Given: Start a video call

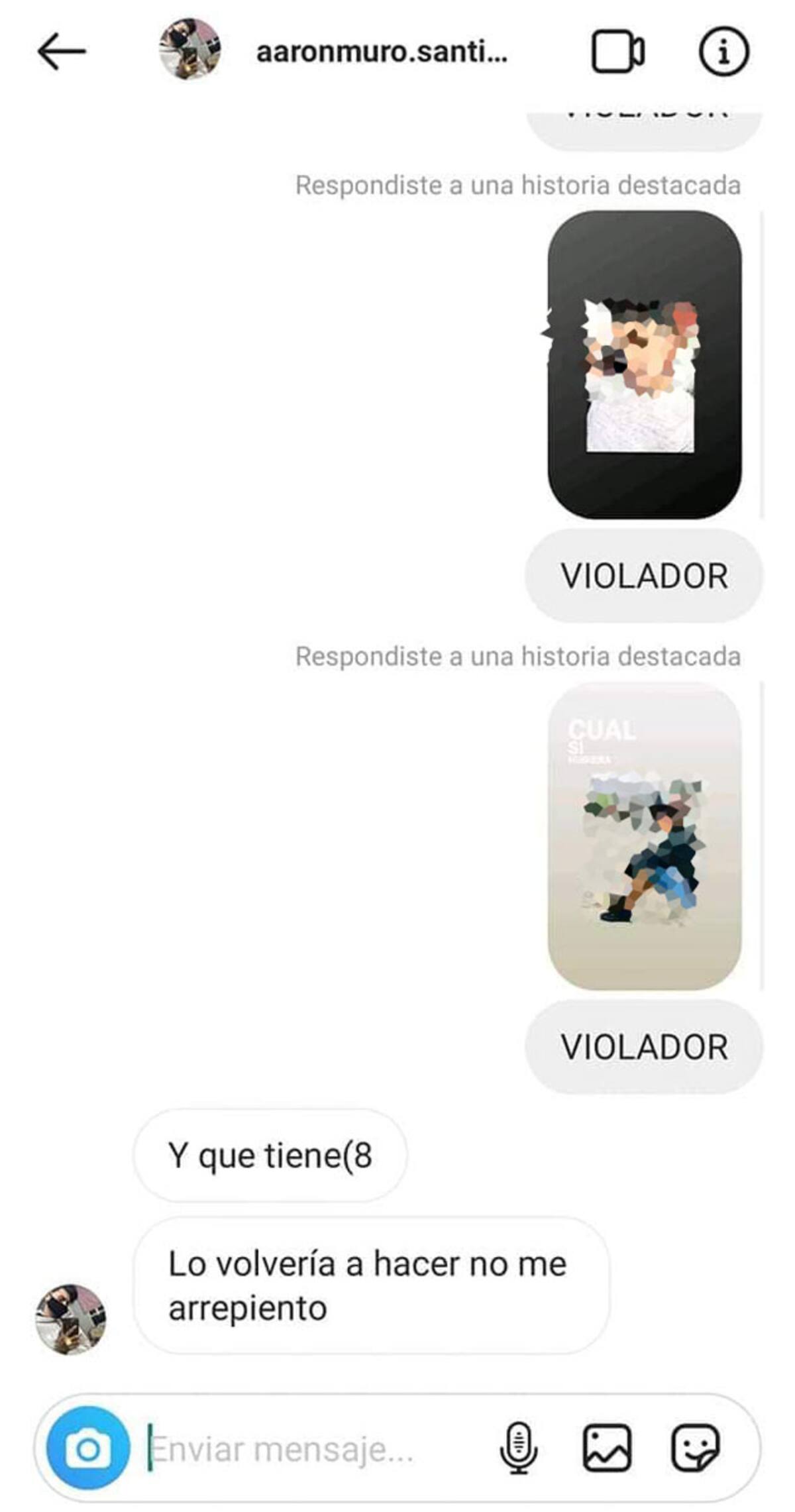Looking at the screenshot, I should [x=617, y=51].
